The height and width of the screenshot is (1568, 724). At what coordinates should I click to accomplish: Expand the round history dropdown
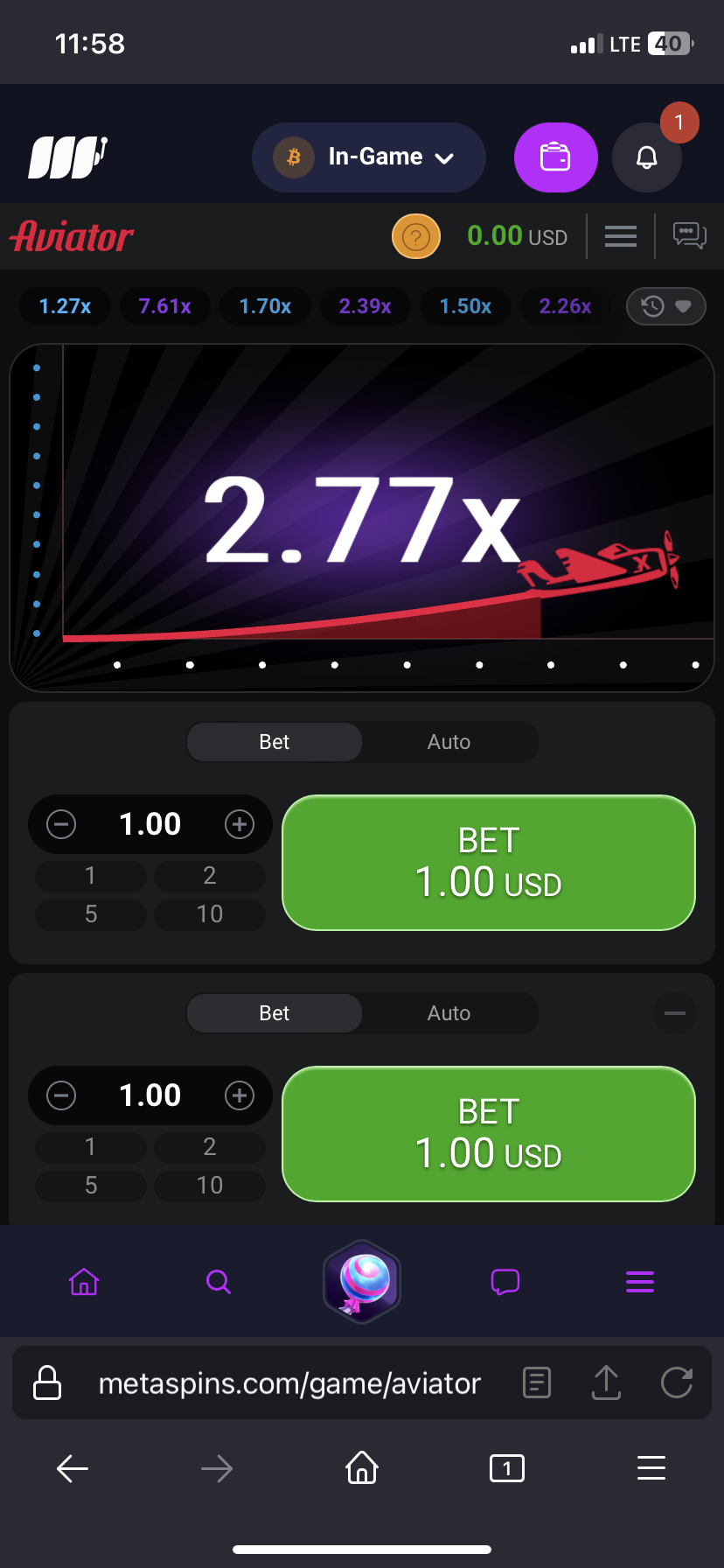tap(666, 306)
